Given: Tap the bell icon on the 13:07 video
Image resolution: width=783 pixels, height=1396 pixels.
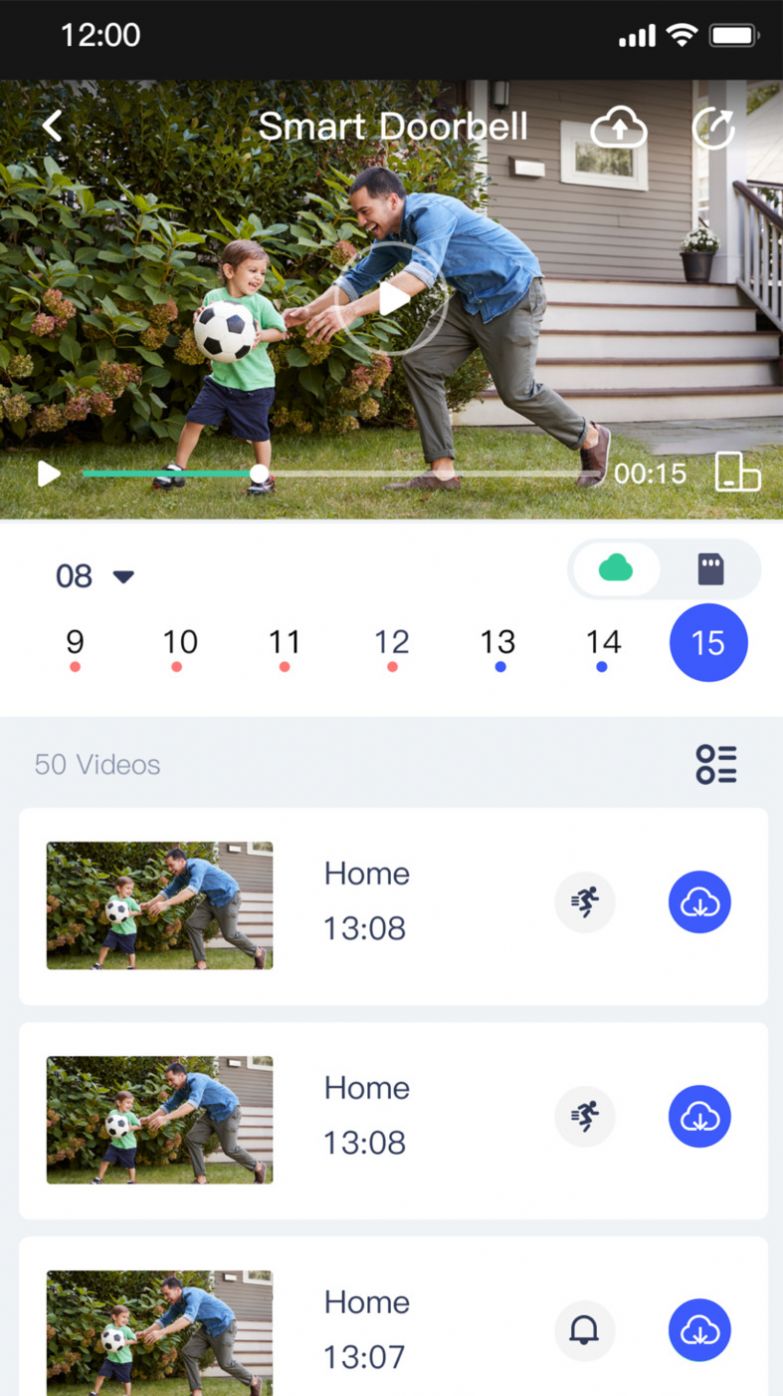Looking at the screenshot, I should (x=585, y=1330).
